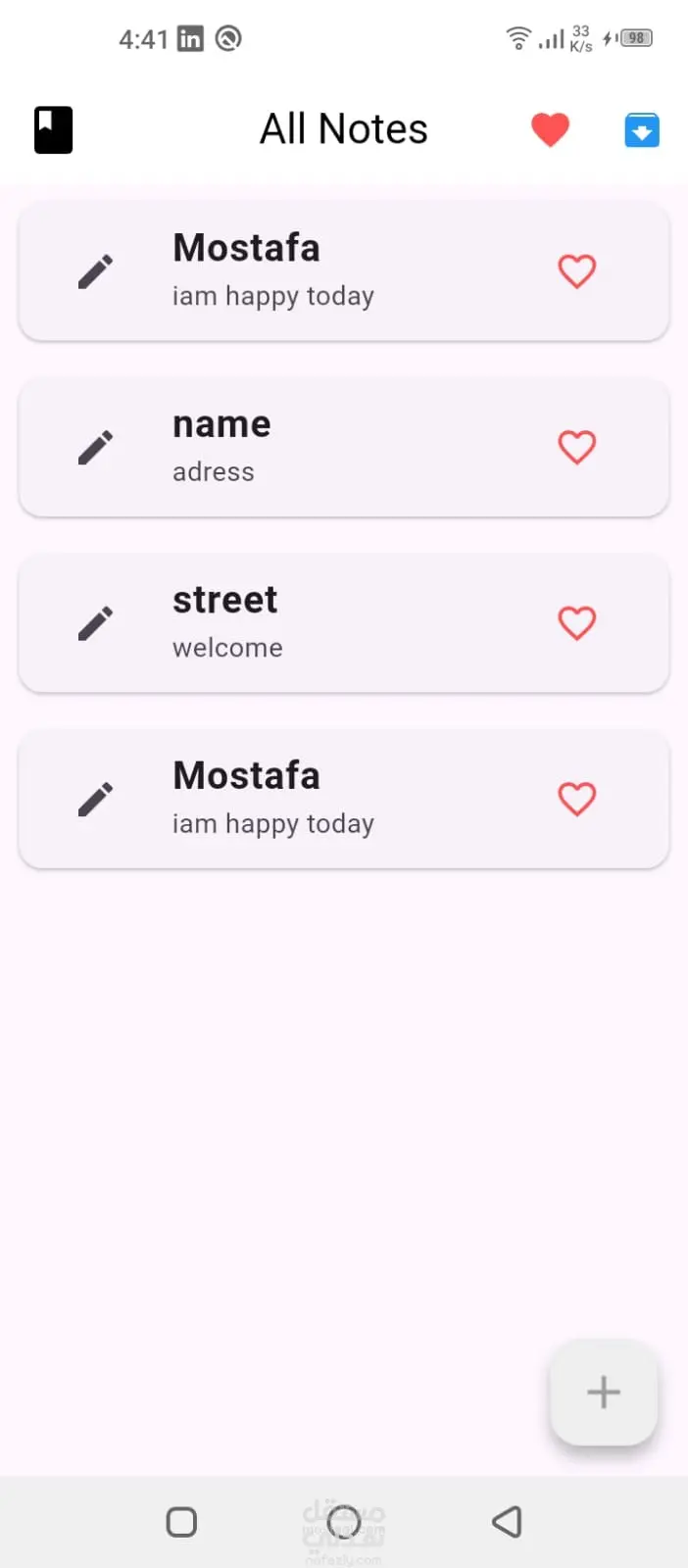Open the notebook icon in the app bar
688x1568 pixels.
coord(54,130)
